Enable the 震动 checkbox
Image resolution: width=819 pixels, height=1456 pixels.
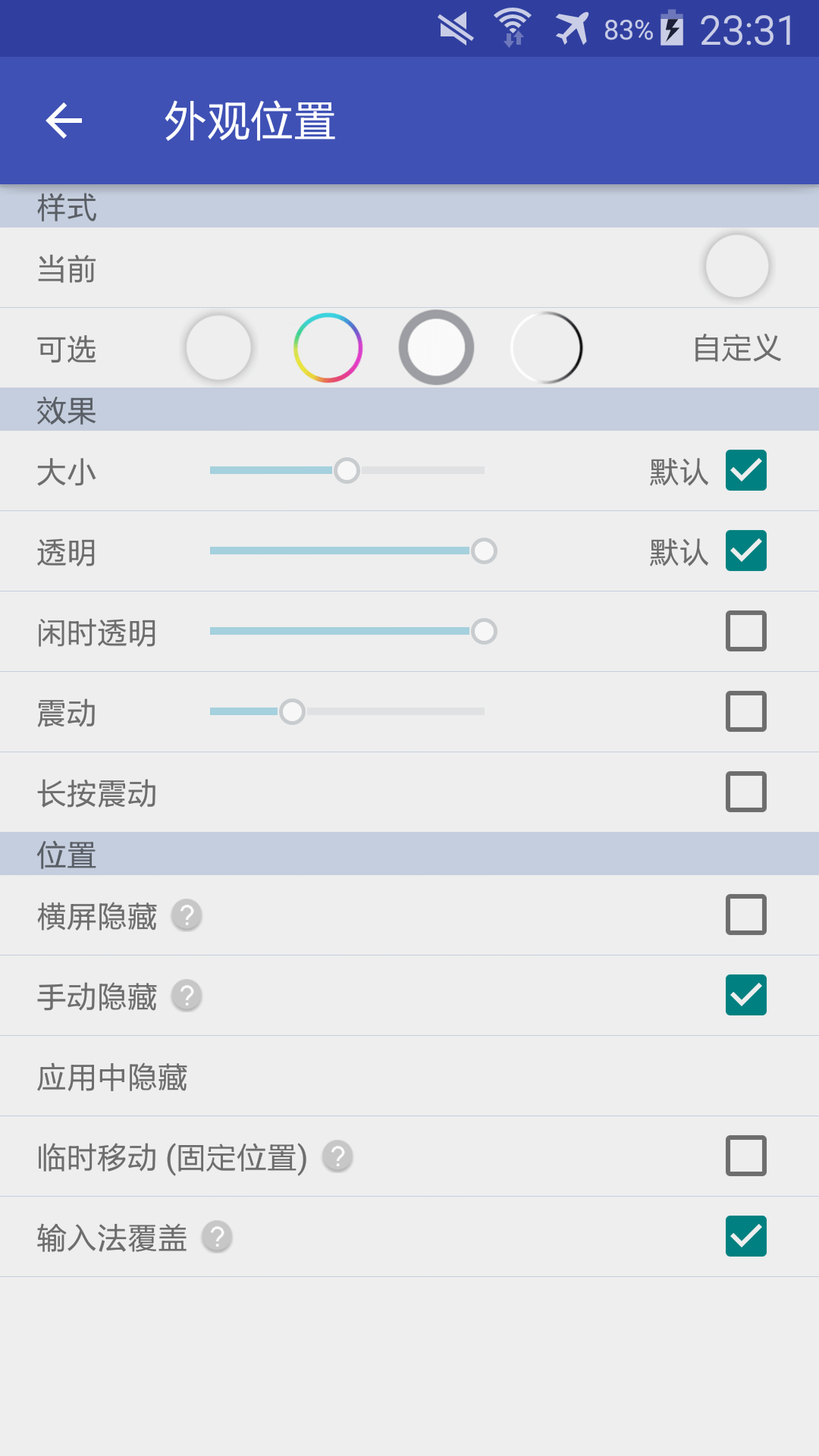[x=745, y=712]
